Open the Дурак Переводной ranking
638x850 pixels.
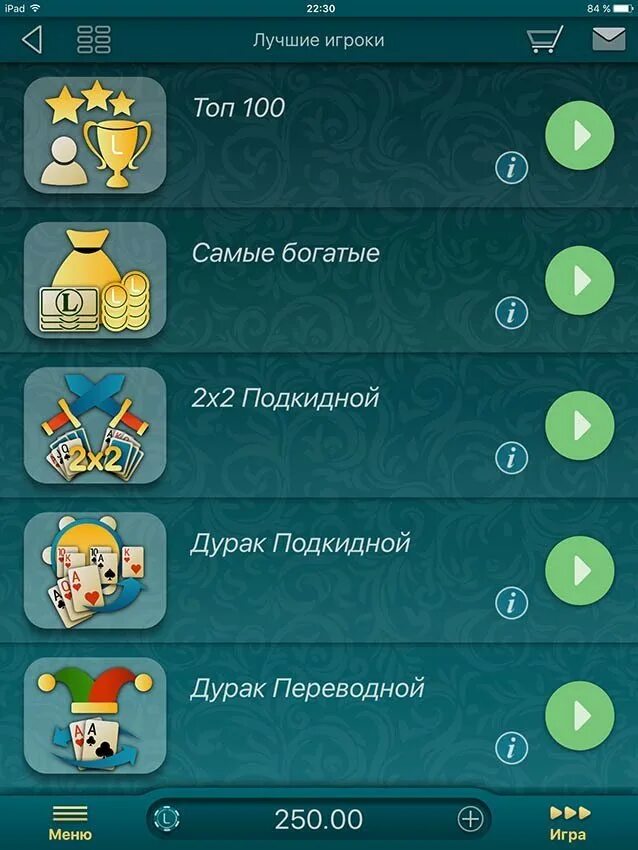point(579,715)
